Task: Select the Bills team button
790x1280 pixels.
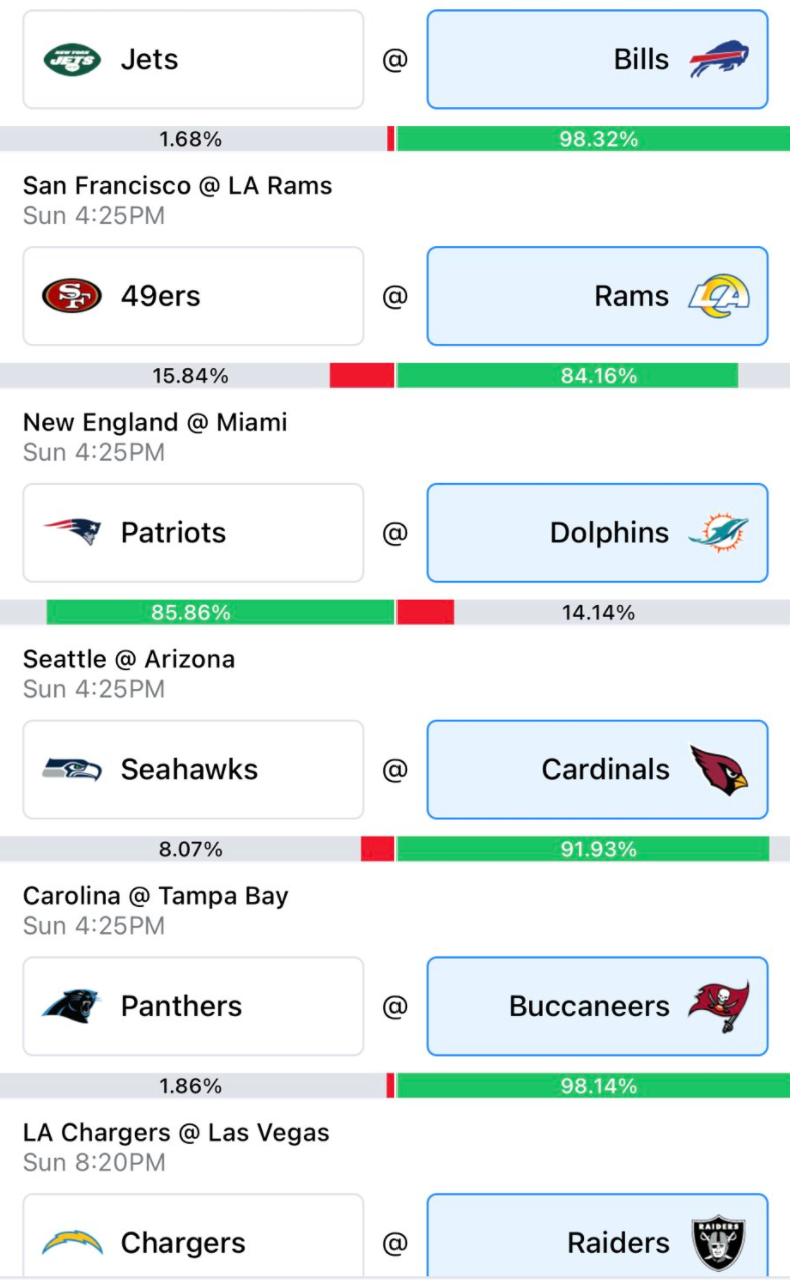Action: coord(597,59)
